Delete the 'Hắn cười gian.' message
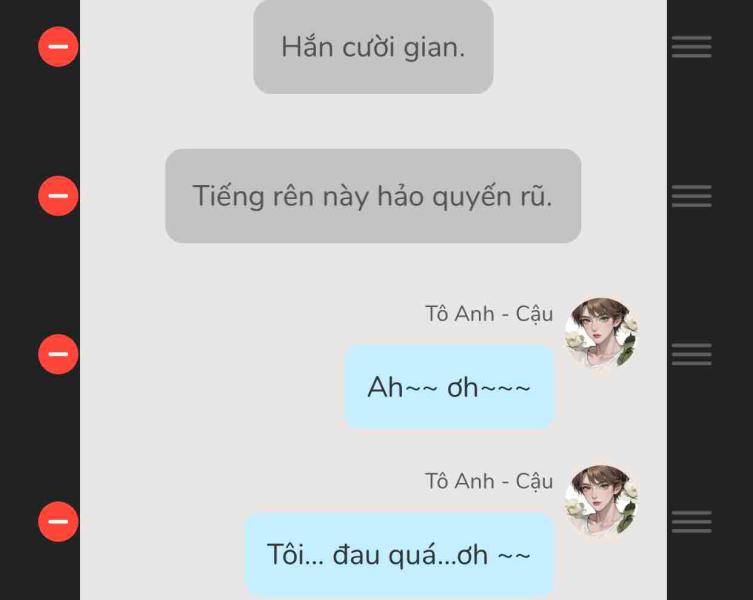Image resolution: width=753 pixels, height=600 pixels. tap(58, 47)
